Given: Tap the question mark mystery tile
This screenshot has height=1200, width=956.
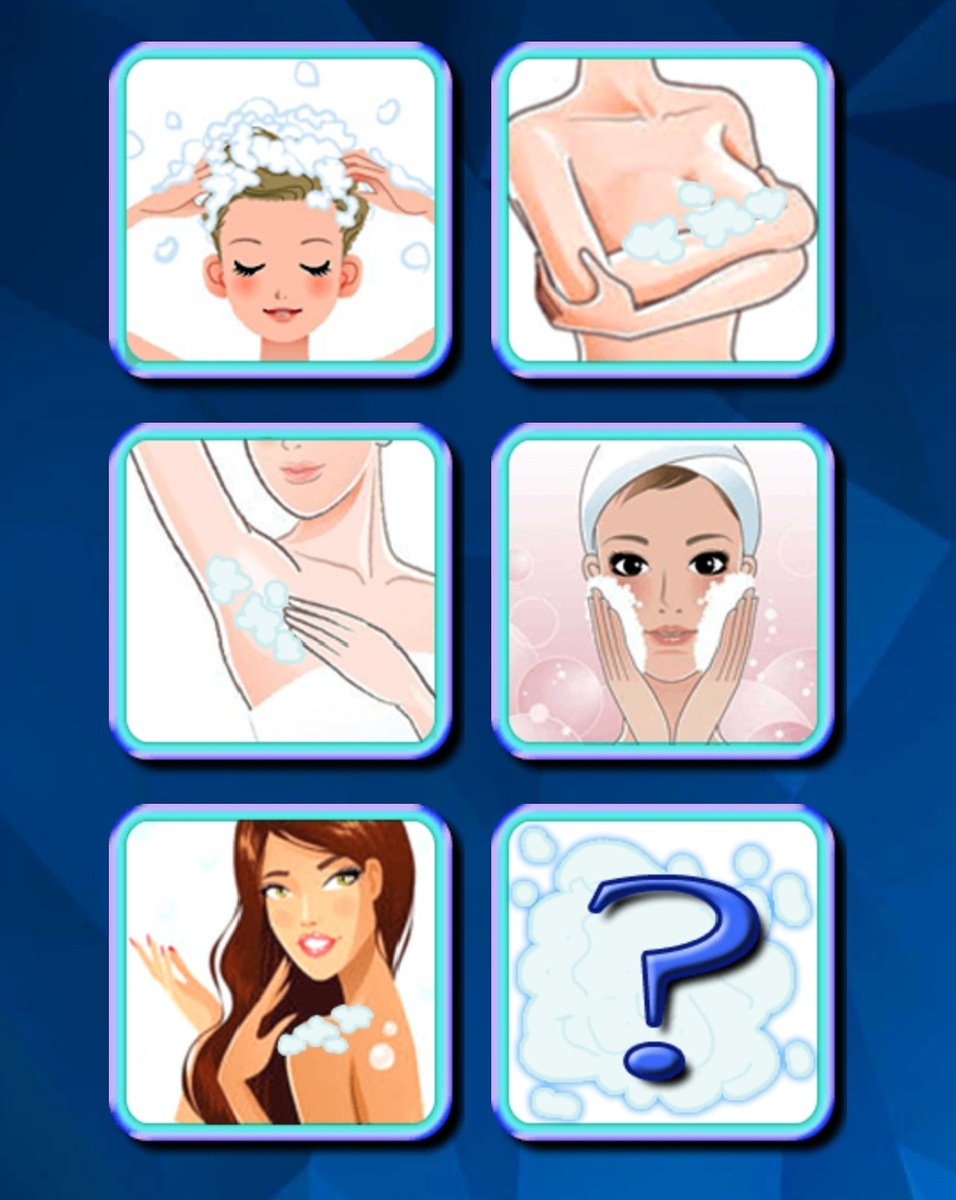Looking at the screenshot, I should click(x=662, y=972).
